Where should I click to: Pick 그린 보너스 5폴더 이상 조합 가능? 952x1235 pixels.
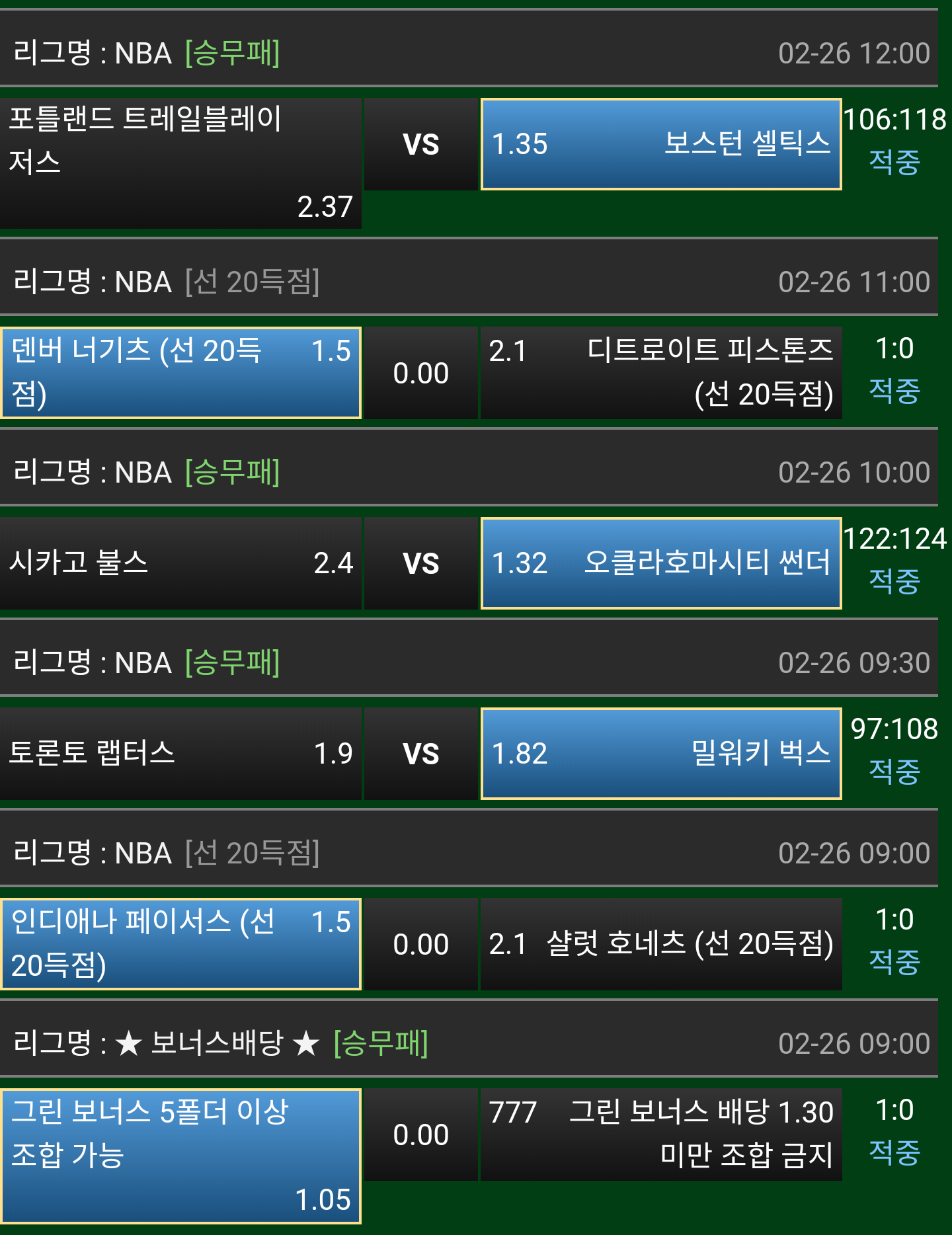(180, 1156)
